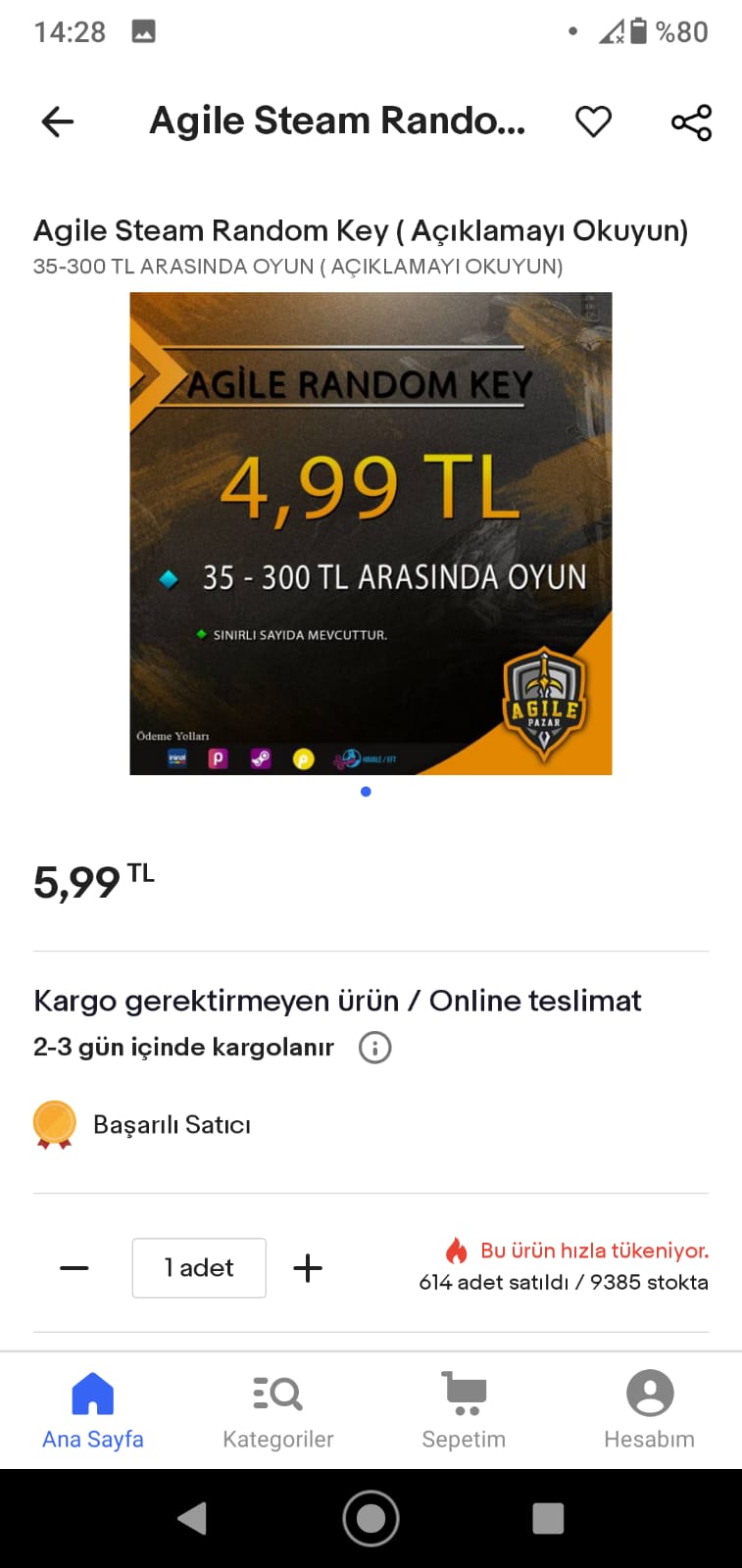Go to the Hesabım account tab
The width and height of the screenshot is (742, 1568).
649,1410
